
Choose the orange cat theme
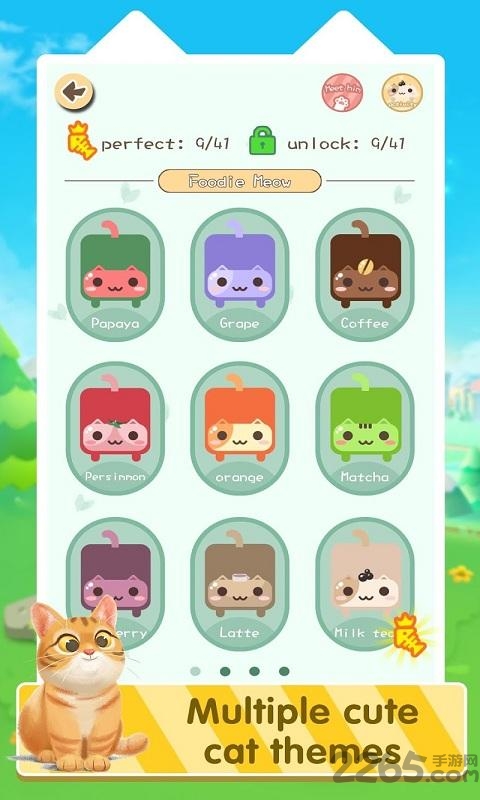pos(240,428)
